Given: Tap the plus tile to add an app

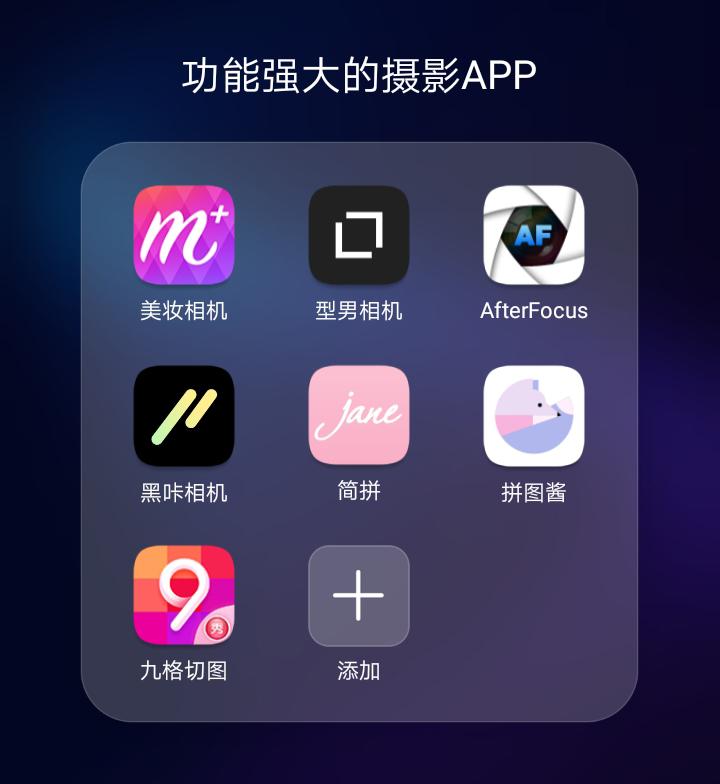Looking at the screenshot, I should pos(358,593).
